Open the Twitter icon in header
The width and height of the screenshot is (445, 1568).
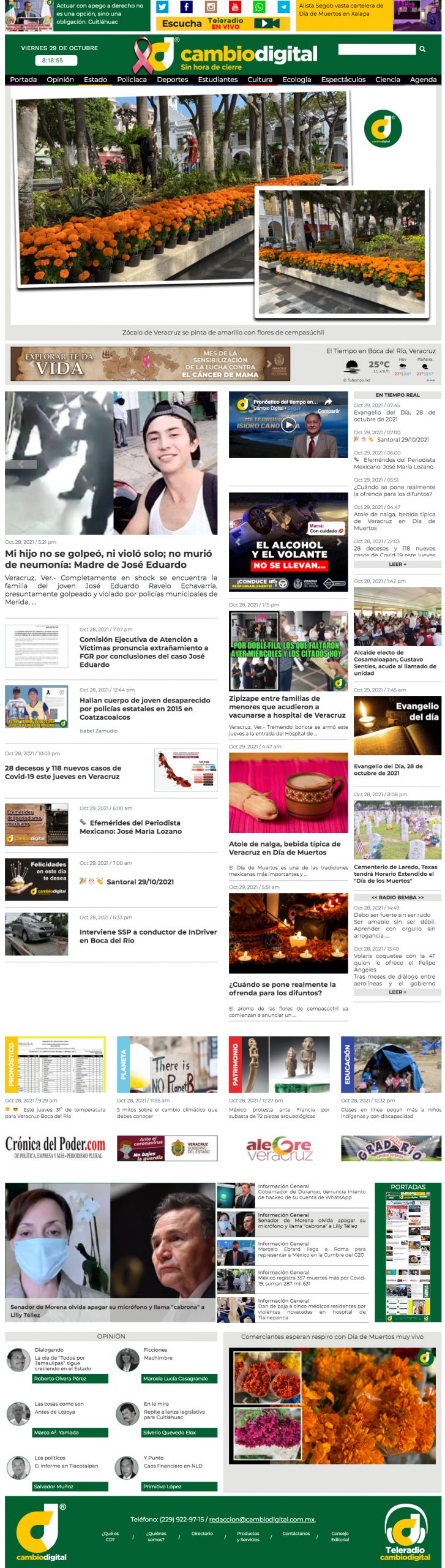(x=162, y=7)
